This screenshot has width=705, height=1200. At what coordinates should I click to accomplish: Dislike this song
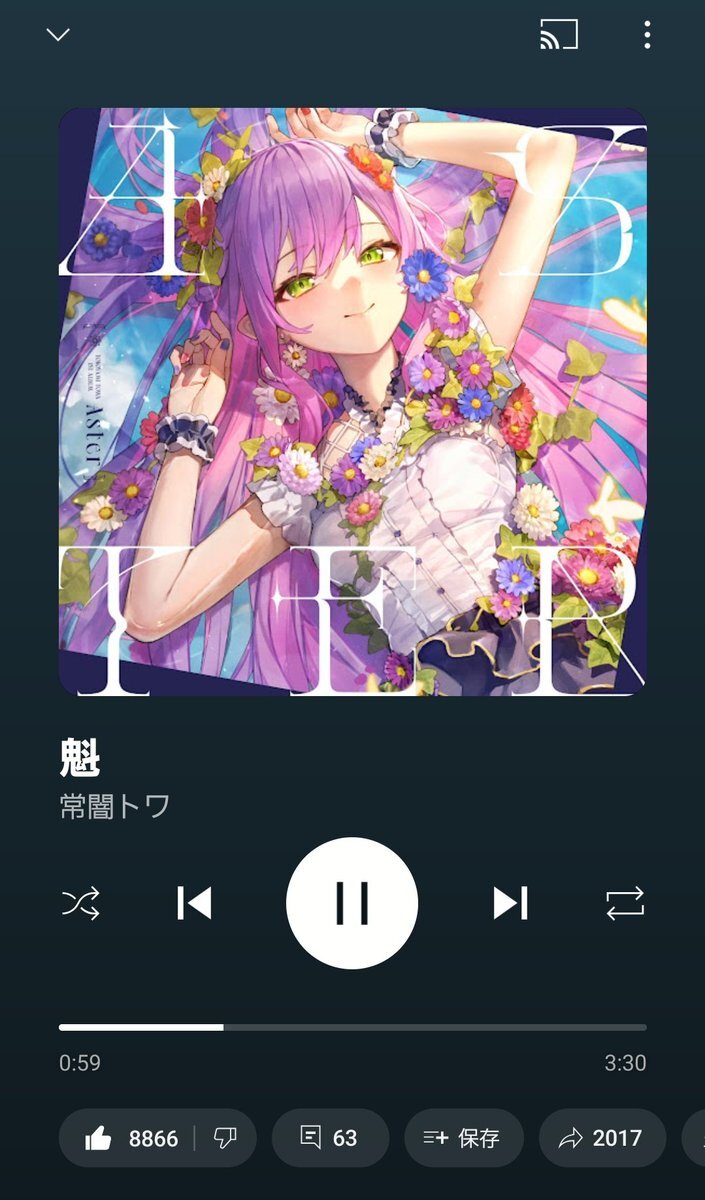[226, 1138]
